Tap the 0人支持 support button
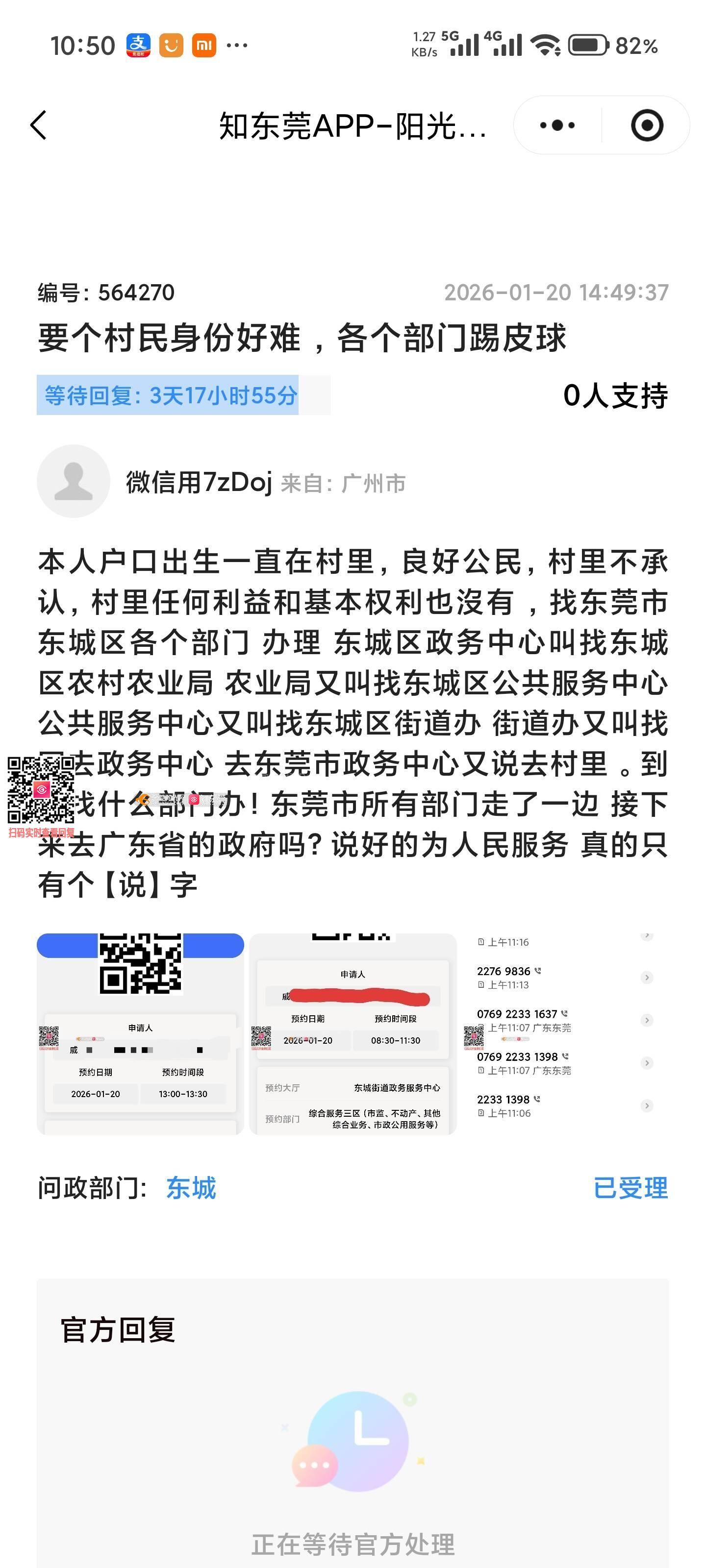Viewport: 706px width, 1568px height. pos(615,395)
